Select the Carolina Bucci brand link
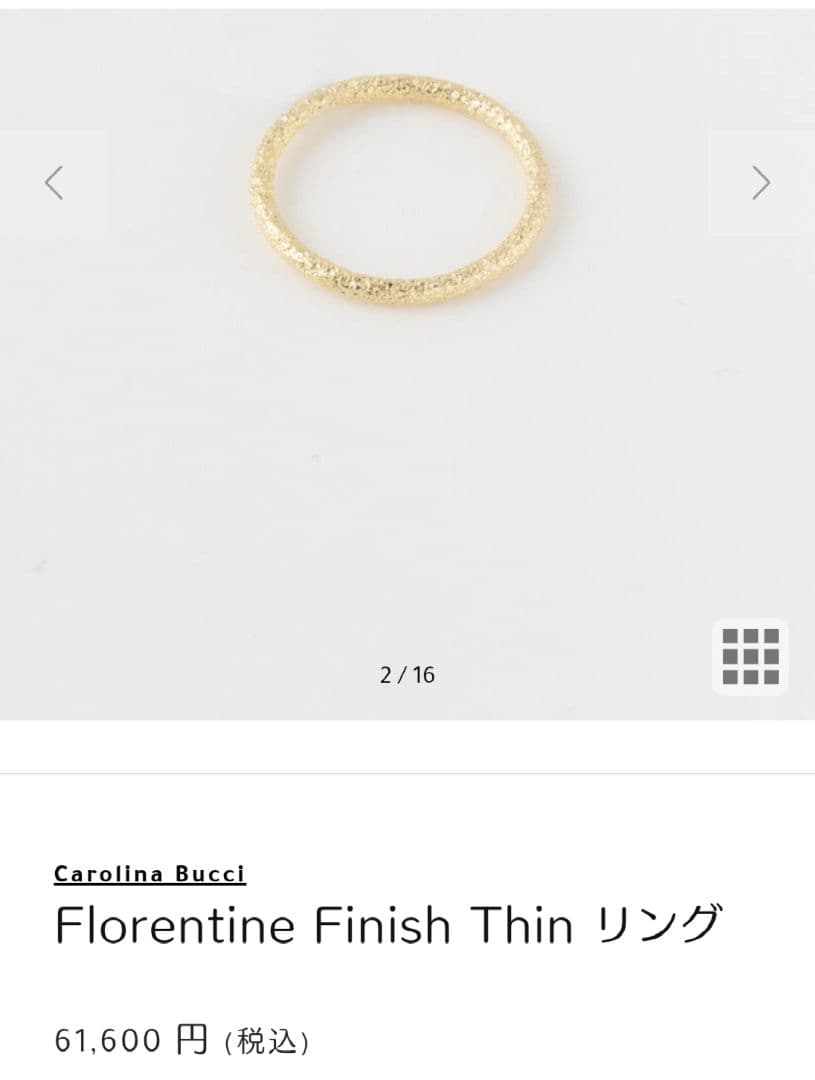Viewport: 815px width, 1080px height. 148,872
